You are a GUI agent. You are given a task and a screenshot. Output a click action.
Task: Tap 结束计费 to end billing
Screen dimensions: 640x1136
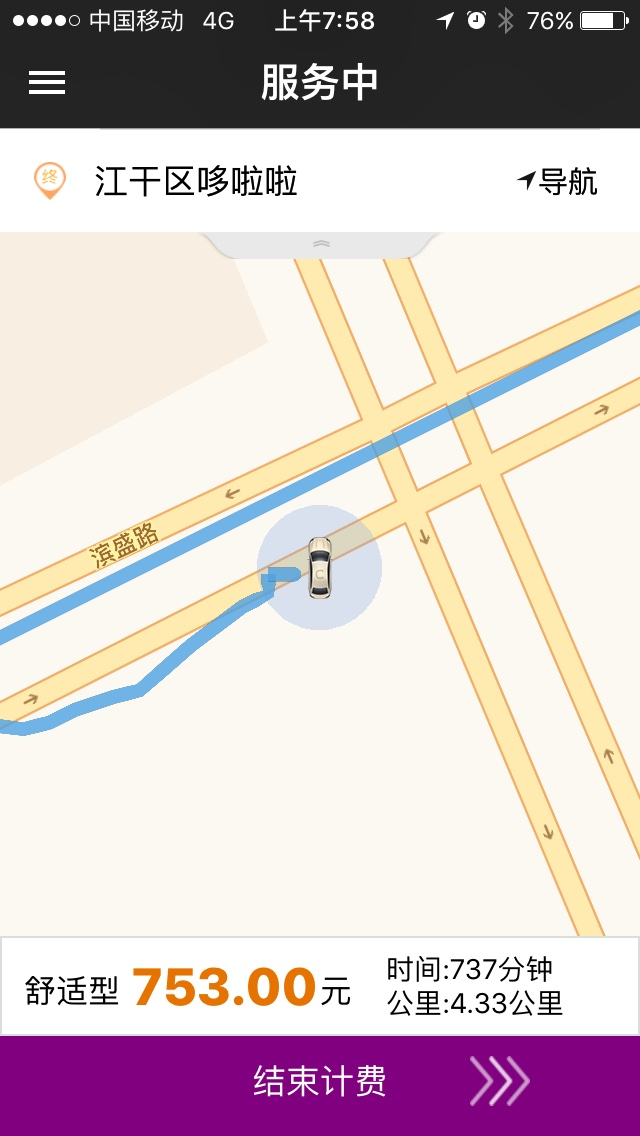pos(320,1081)
